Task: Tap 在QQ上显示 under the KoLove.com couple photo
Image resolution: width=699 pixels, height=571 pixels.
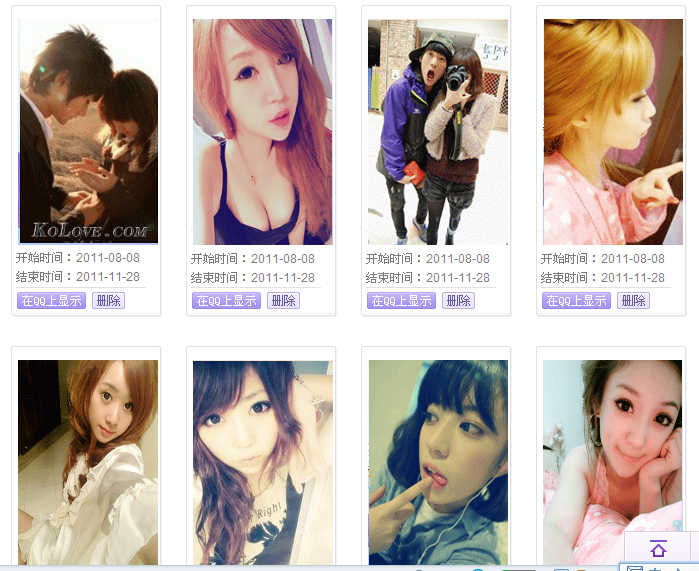Action: [51, 300]
